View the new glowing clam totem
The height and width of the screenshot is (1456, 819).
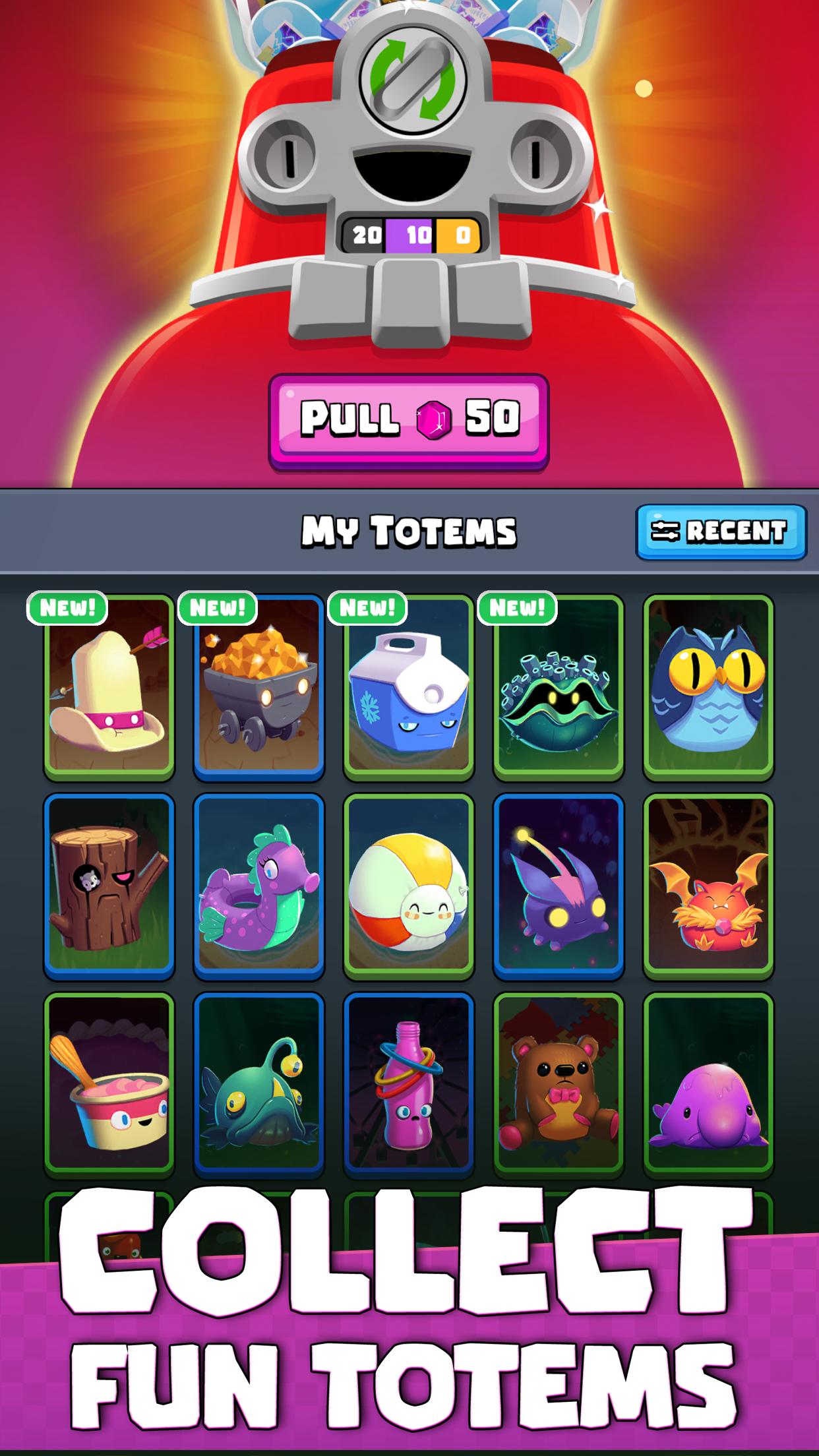[559, 687]
